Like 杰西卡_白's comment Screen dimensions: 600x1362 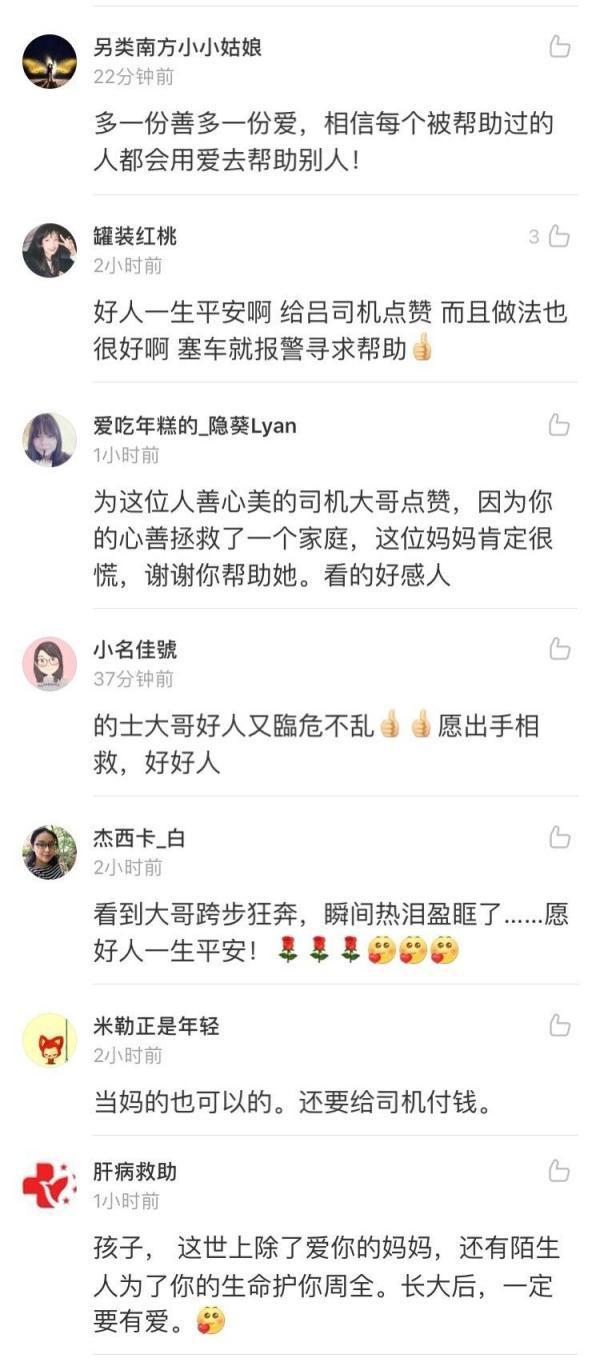(x=559, y=838)
